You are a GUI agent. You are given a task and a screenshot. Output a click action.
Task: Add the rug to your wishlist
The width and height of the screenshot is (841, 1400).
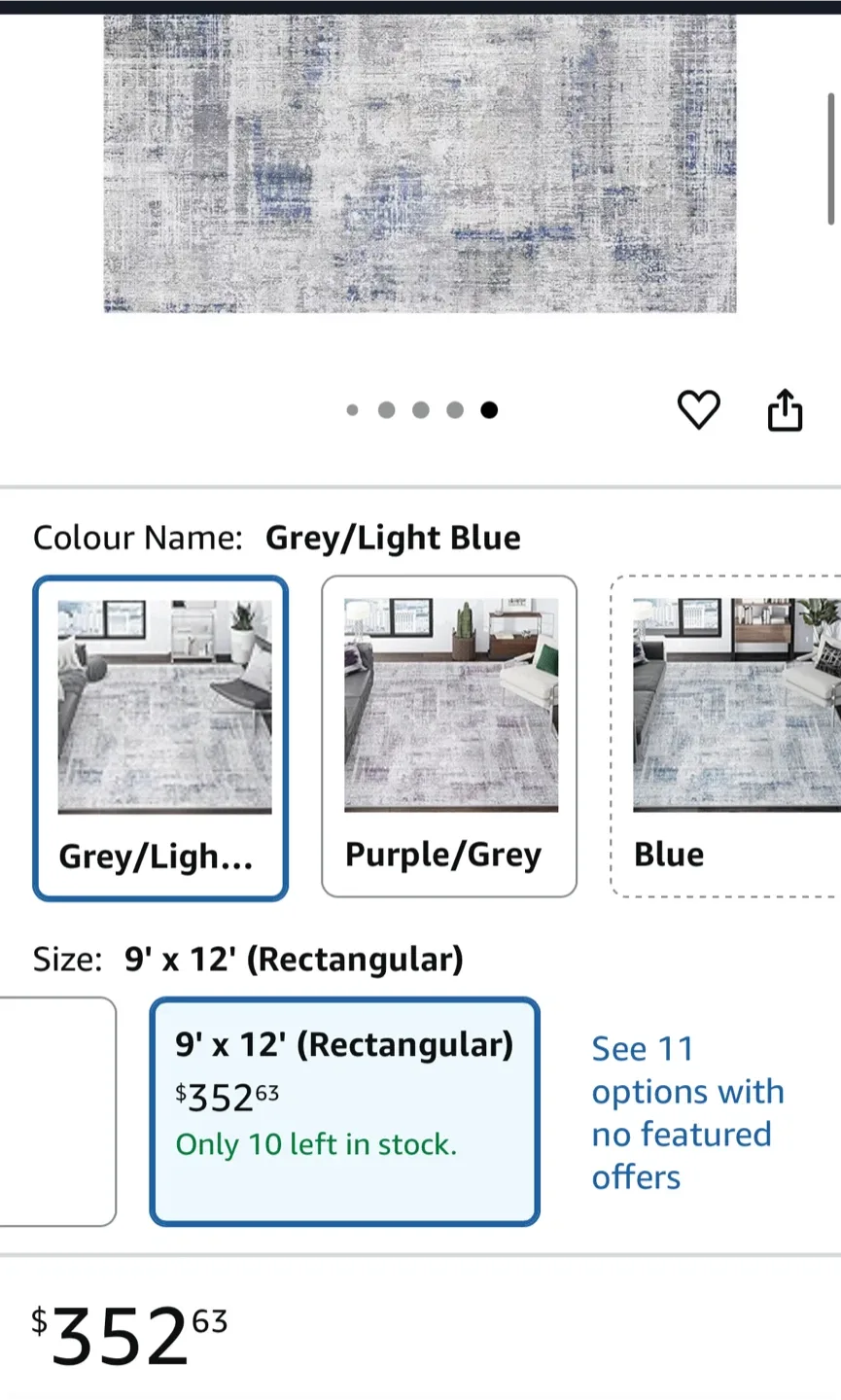(x=699, y=409)
